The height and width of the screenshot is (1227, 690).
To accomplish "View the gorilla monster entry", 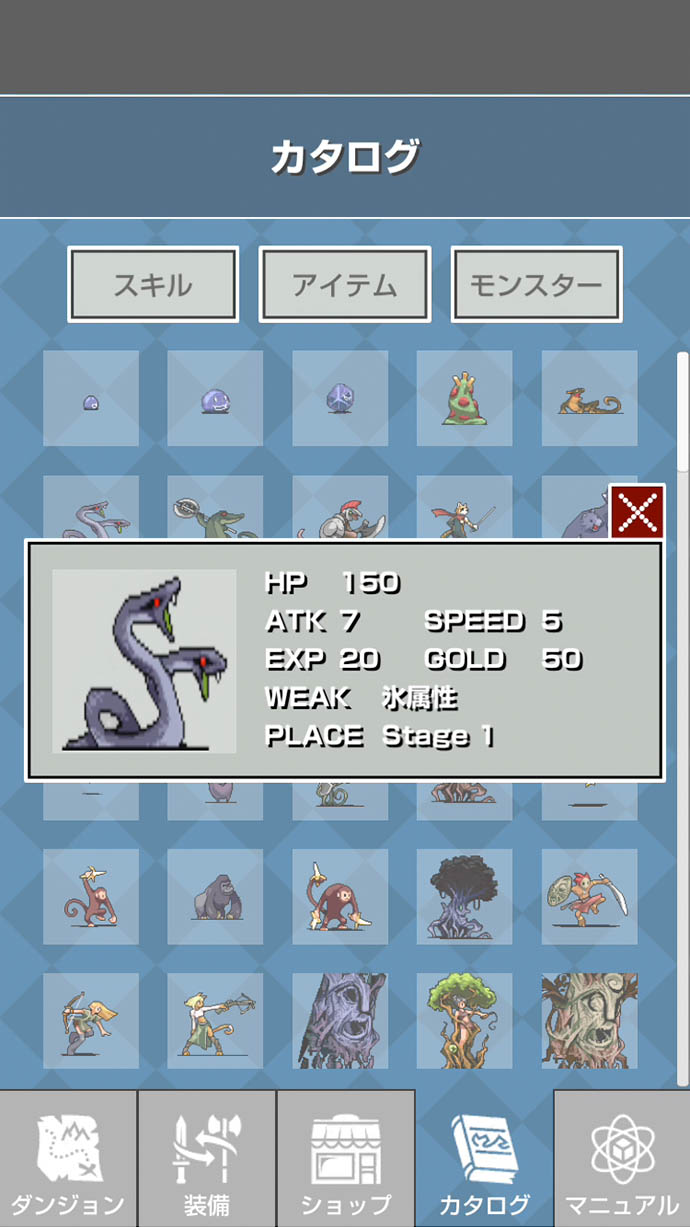I will (215, 896).
